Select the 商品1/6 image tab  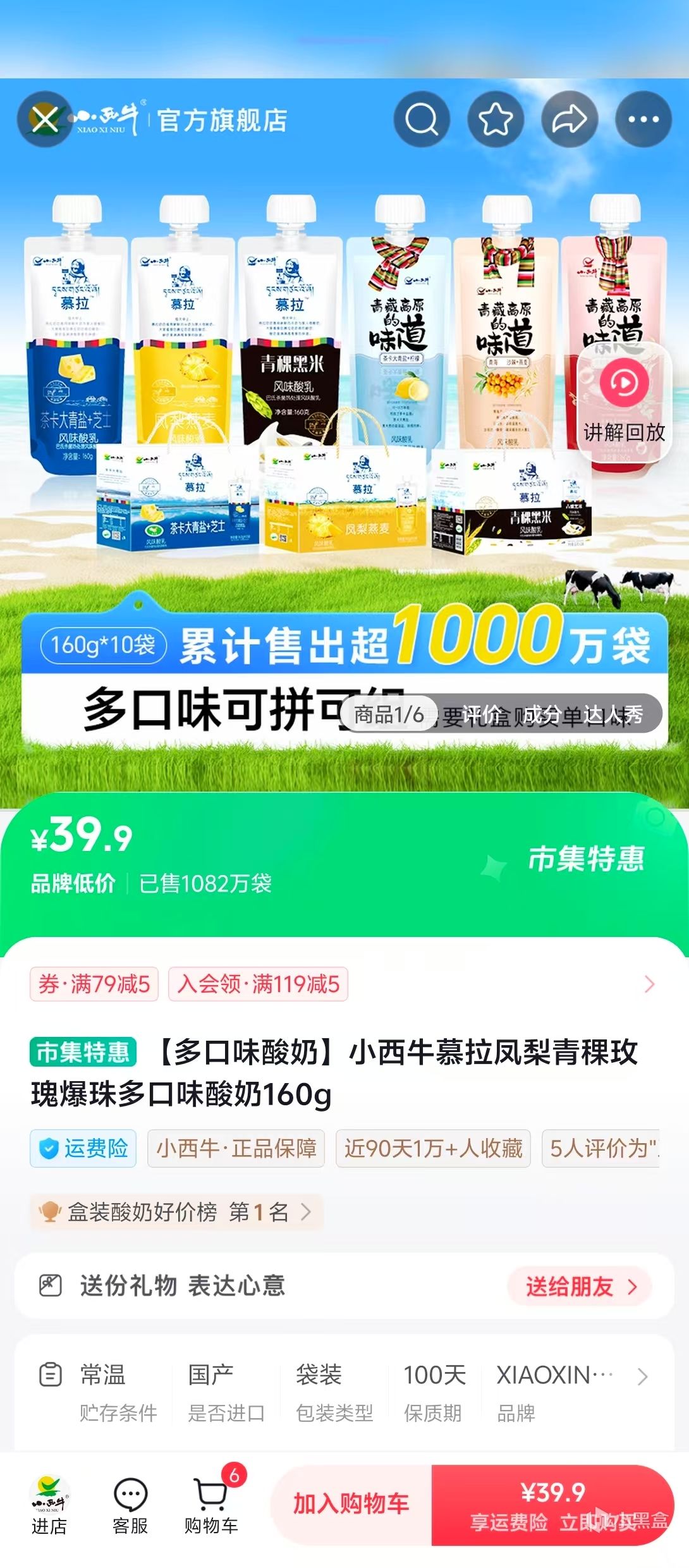[389, 714]
